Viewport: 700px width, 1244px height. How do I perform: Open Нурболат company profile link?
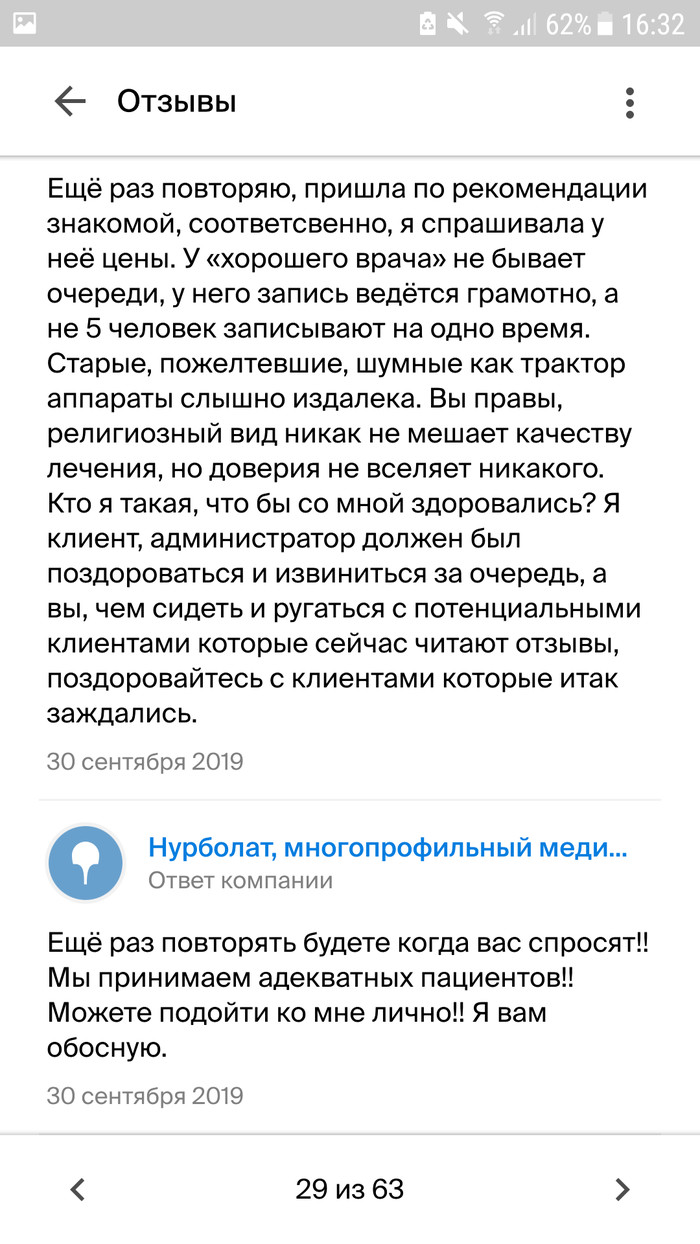pos(387,848)
